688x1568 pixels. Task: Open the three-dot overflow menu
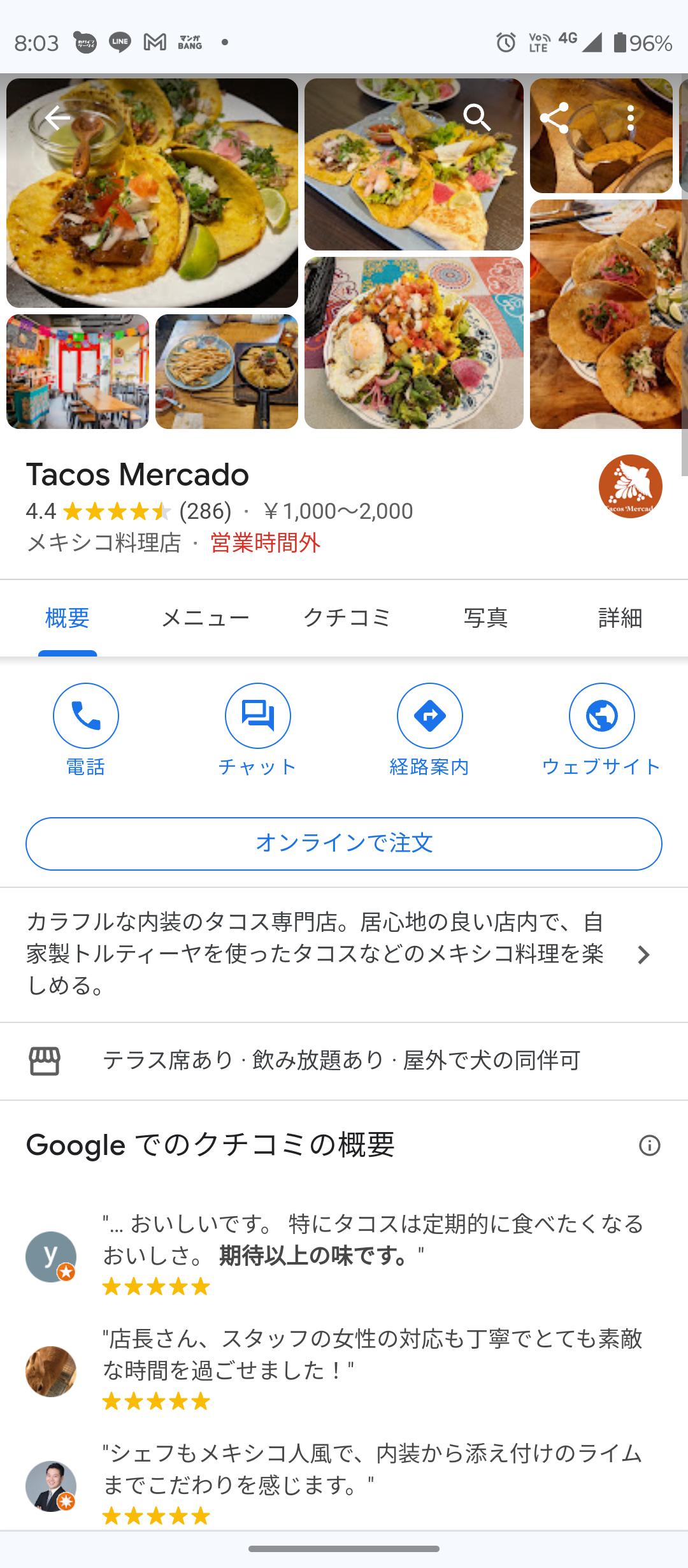click(630, 119)
